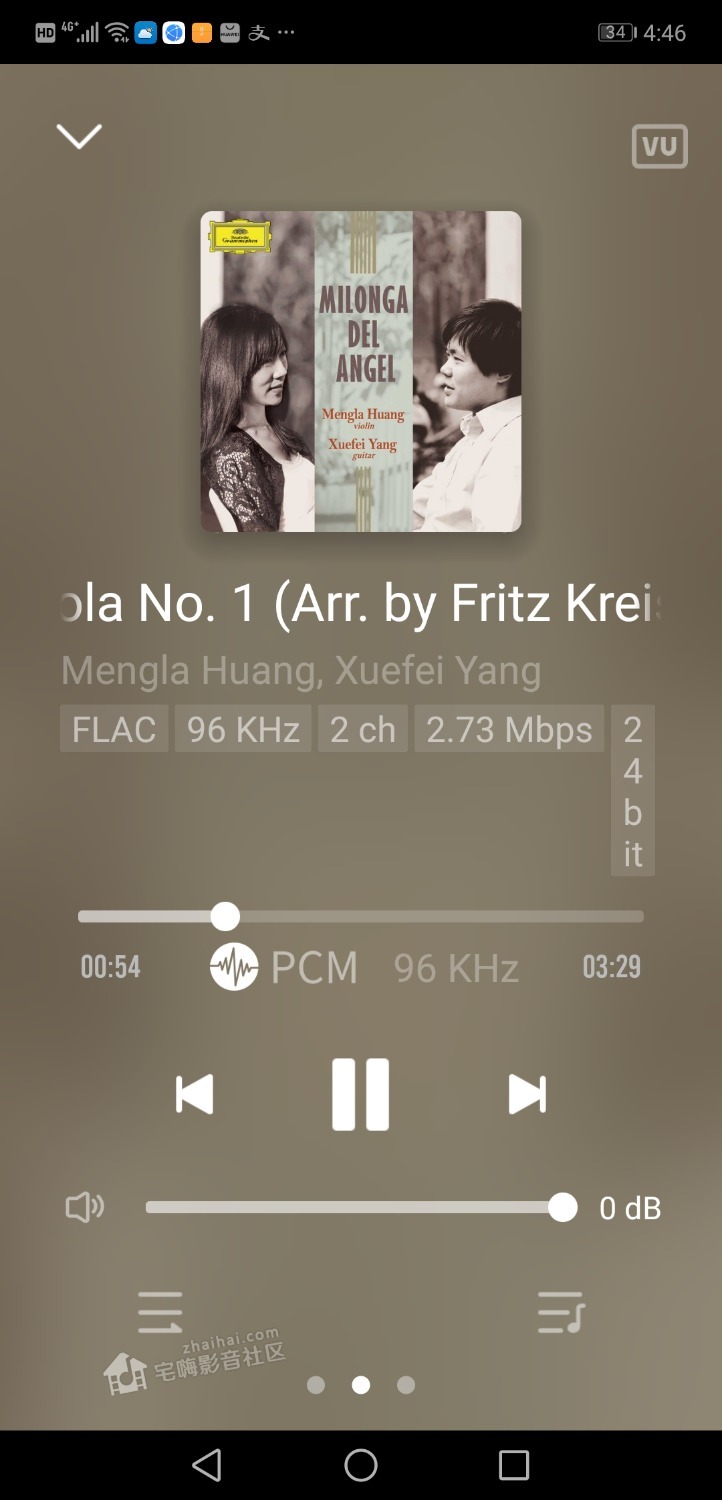
Task: Open the play queue list icon
Action: click(x=160, y=1312)
